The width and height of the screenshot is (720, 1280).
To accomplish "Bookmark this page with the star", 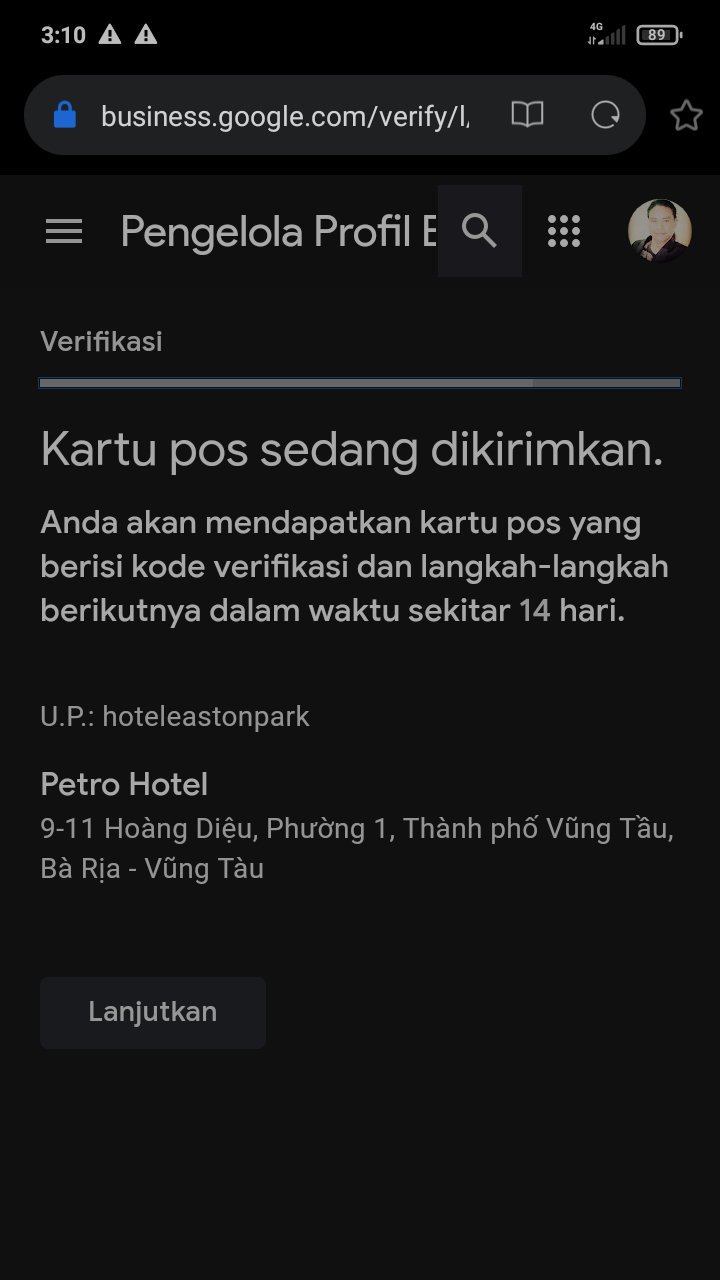I will point(686,116).
